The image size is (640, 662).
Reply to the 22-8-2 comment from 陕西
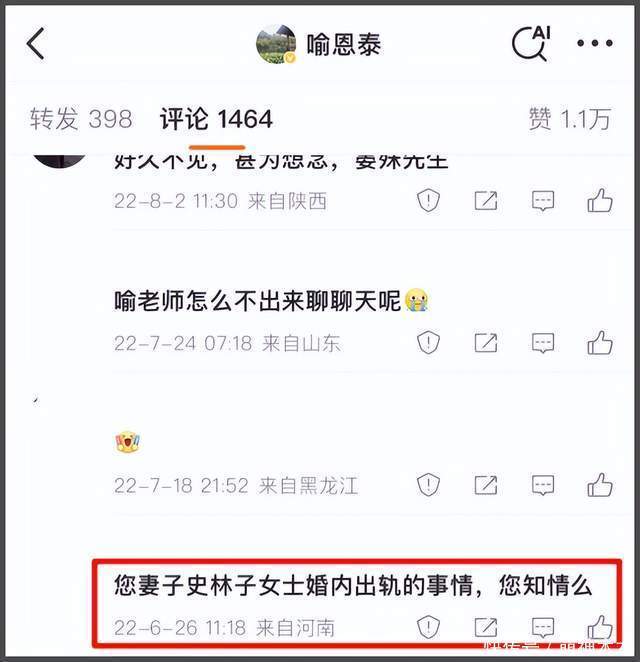tap(543, 201)
